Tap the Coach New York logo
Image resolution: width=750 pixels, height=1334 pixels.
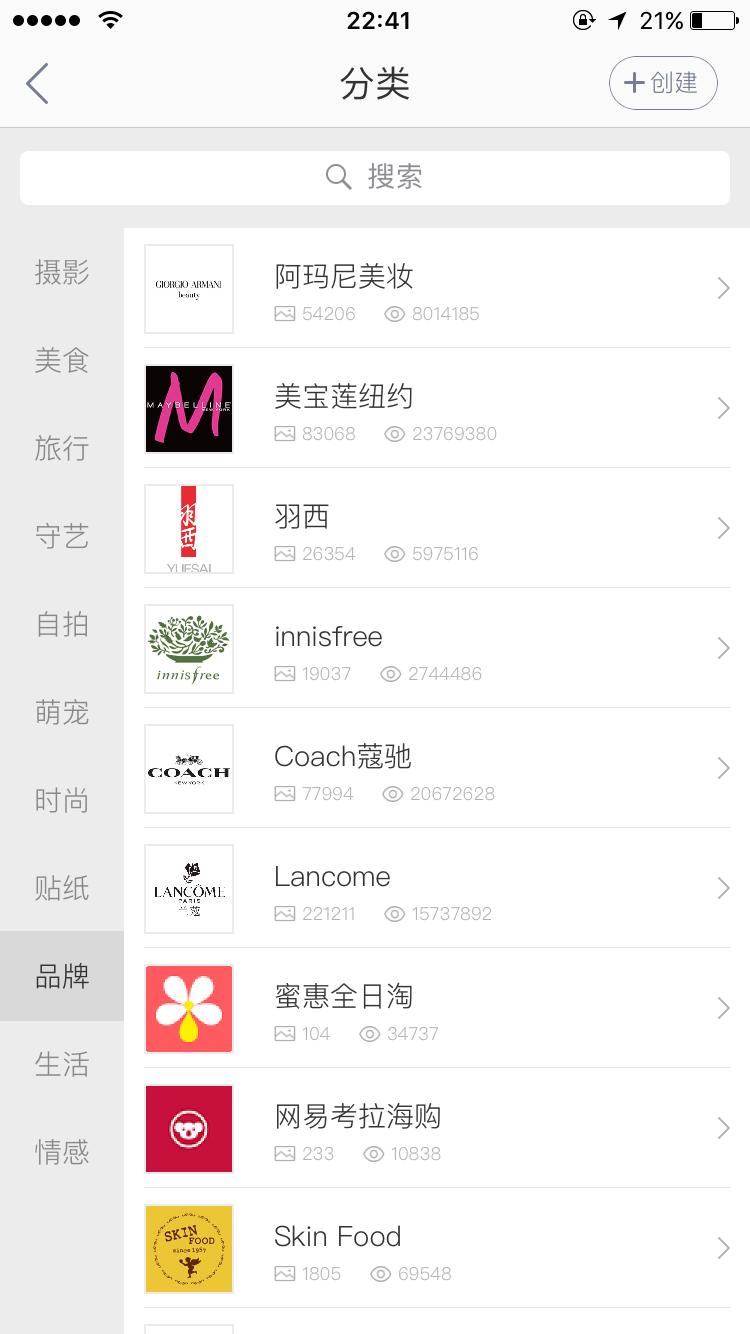tap(188, 769)
